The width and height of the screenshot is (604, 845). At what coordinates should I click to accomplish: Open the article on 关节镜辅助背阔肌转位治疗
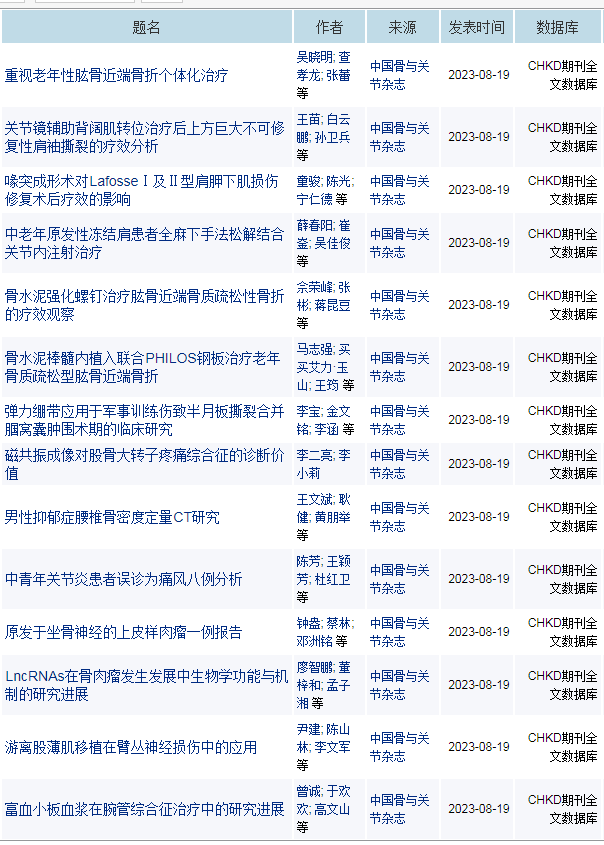coord(144,137)
